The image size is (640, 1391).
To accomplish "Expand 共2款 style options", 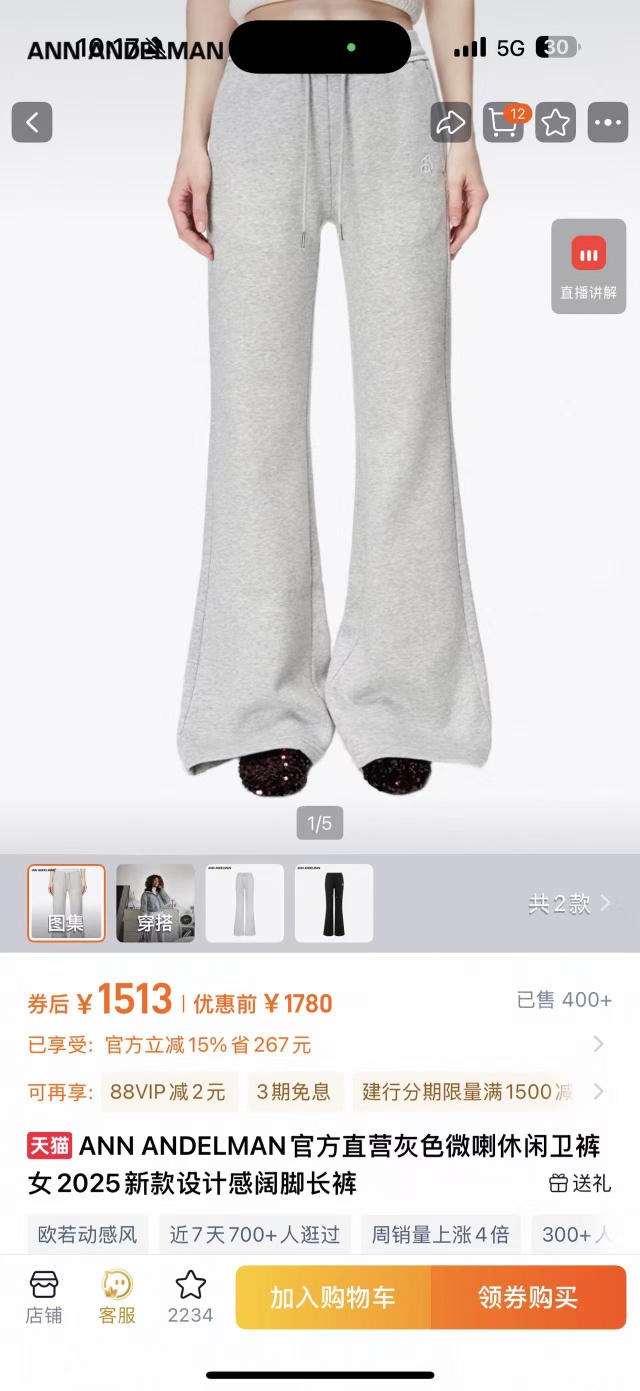I will [x=569, y=904].
